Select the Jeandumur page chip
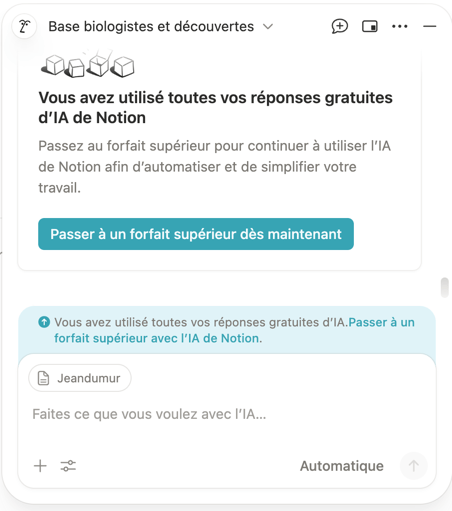This screenshot has width=452, height=511. 80,378
